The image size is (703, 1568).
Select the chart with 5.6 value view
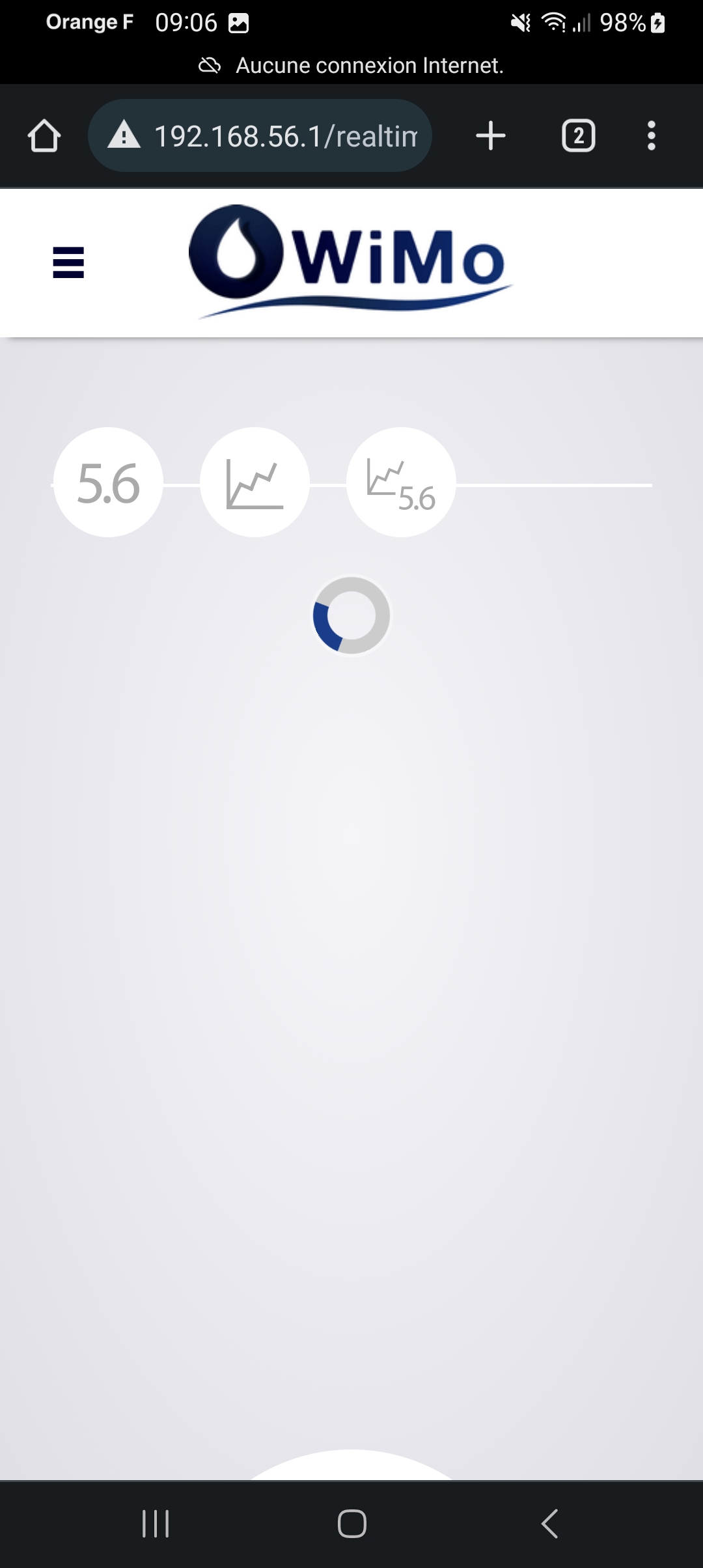pos(401,483)
